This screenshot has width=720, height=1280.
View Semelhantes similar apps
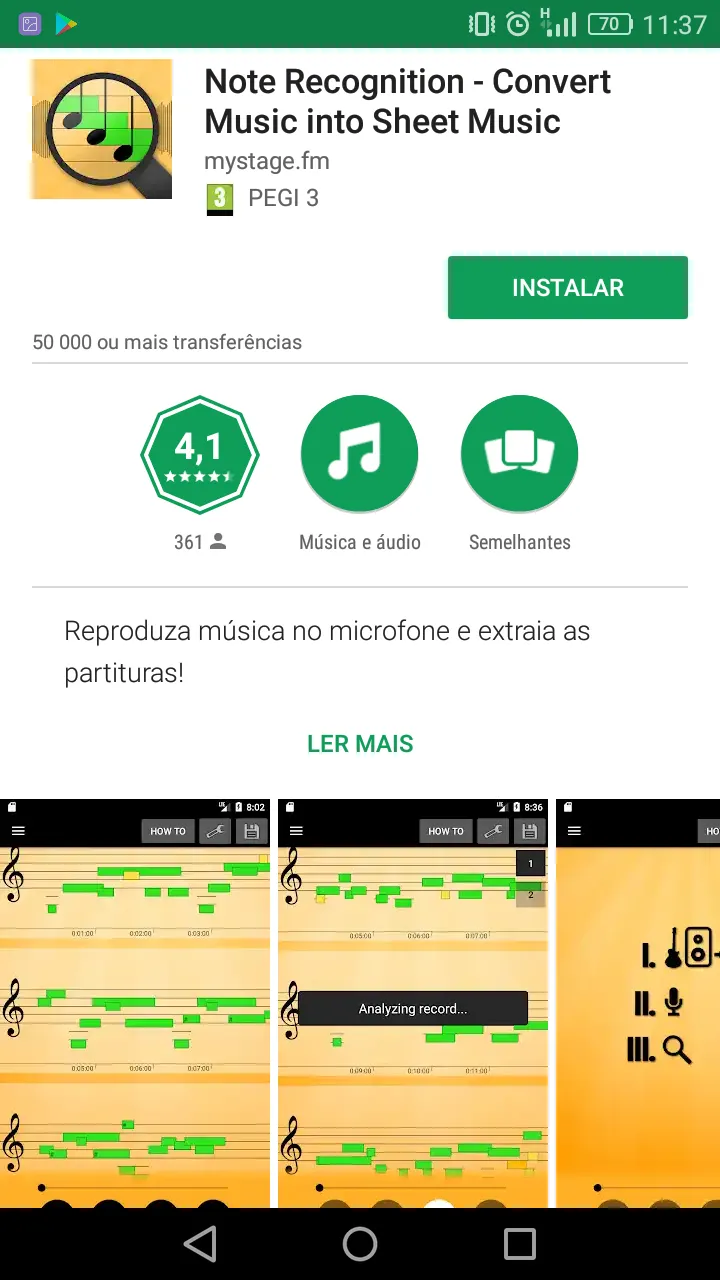[x=520, y=455]
